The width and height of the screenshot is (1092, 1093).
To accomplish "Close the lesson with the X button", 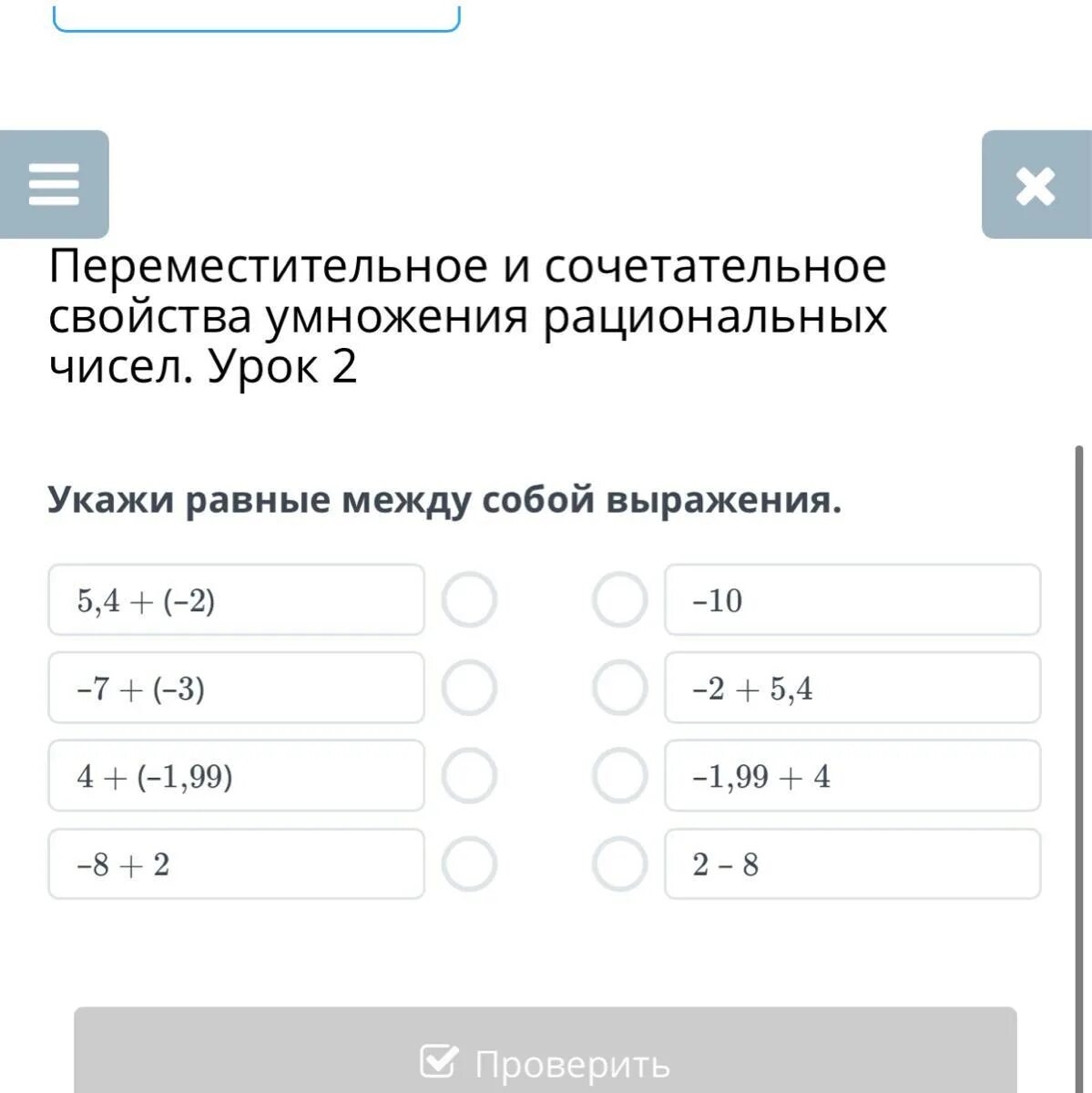I will point(1036,185).
